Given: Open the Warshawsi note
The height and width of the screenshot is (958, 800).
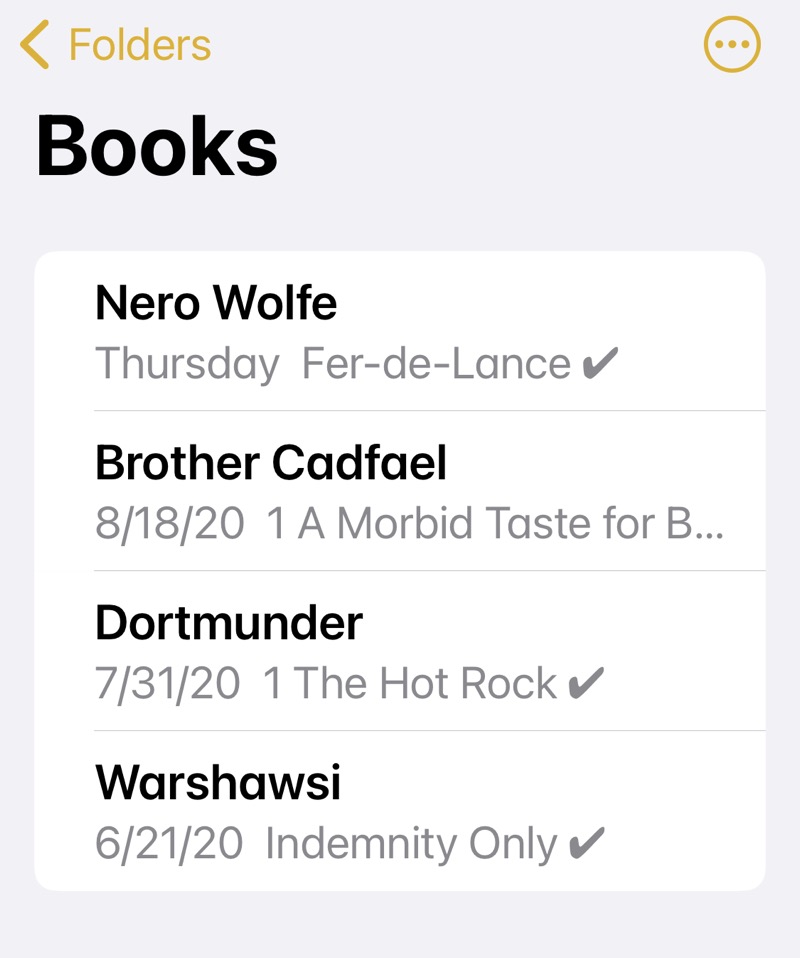Looking at the screenshot, I should click(400, 812).
